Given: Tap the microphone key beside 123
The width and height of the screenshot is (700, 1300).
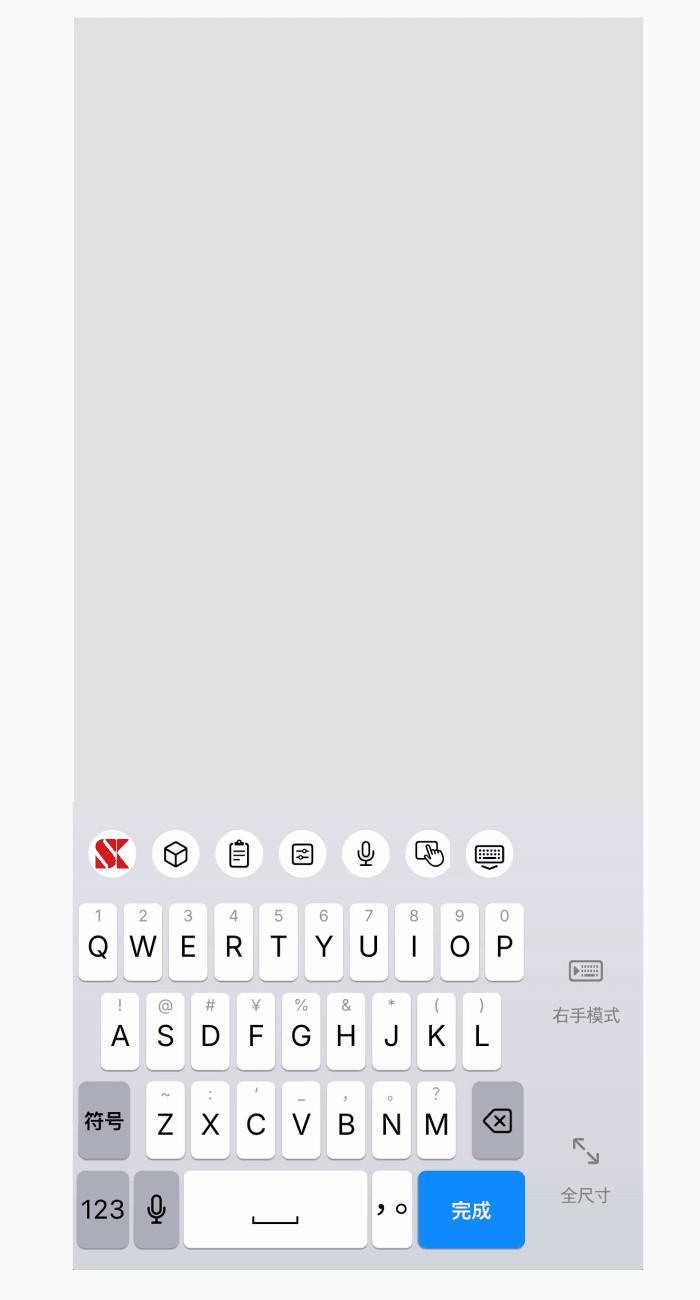Looking at the screenshot, I should pos(156,1210).
